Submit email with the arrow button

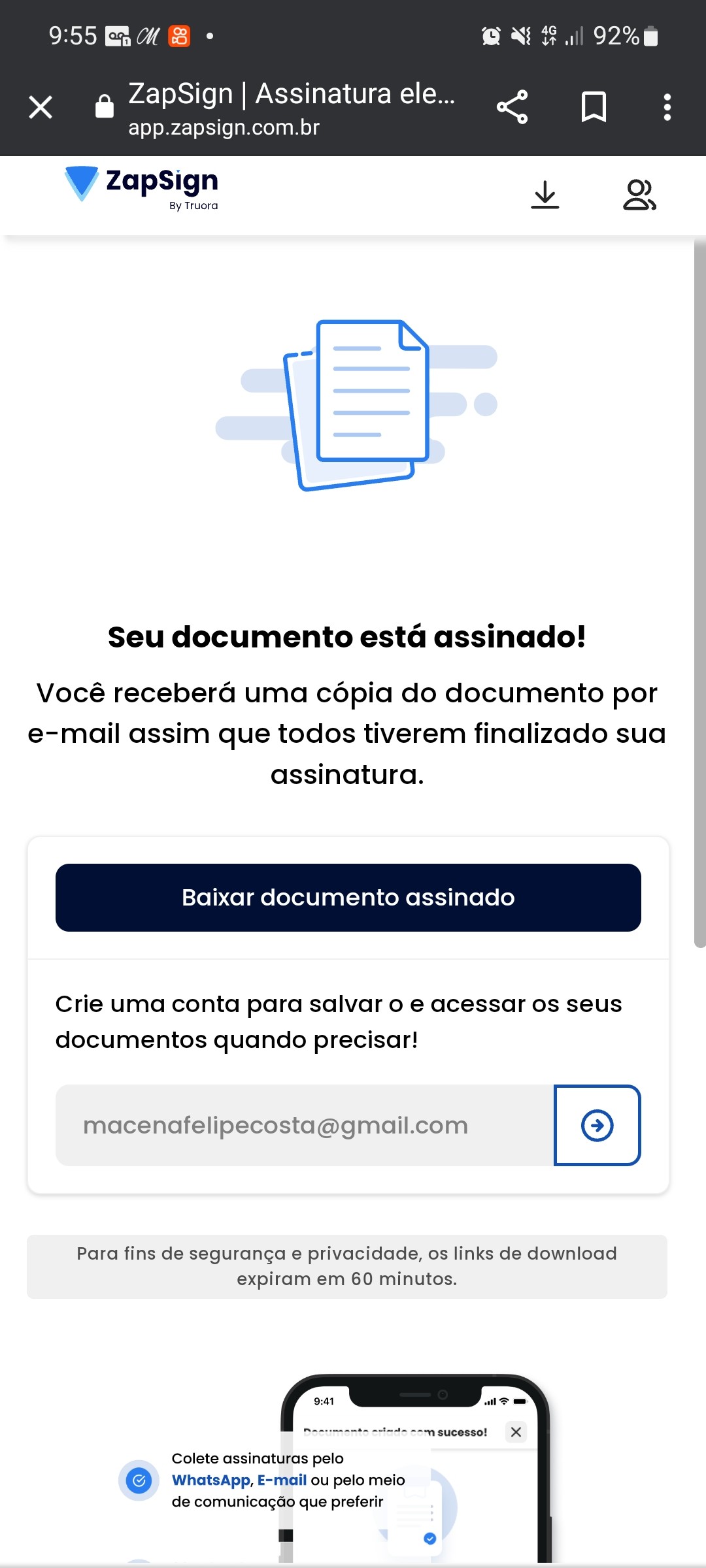597,1125
